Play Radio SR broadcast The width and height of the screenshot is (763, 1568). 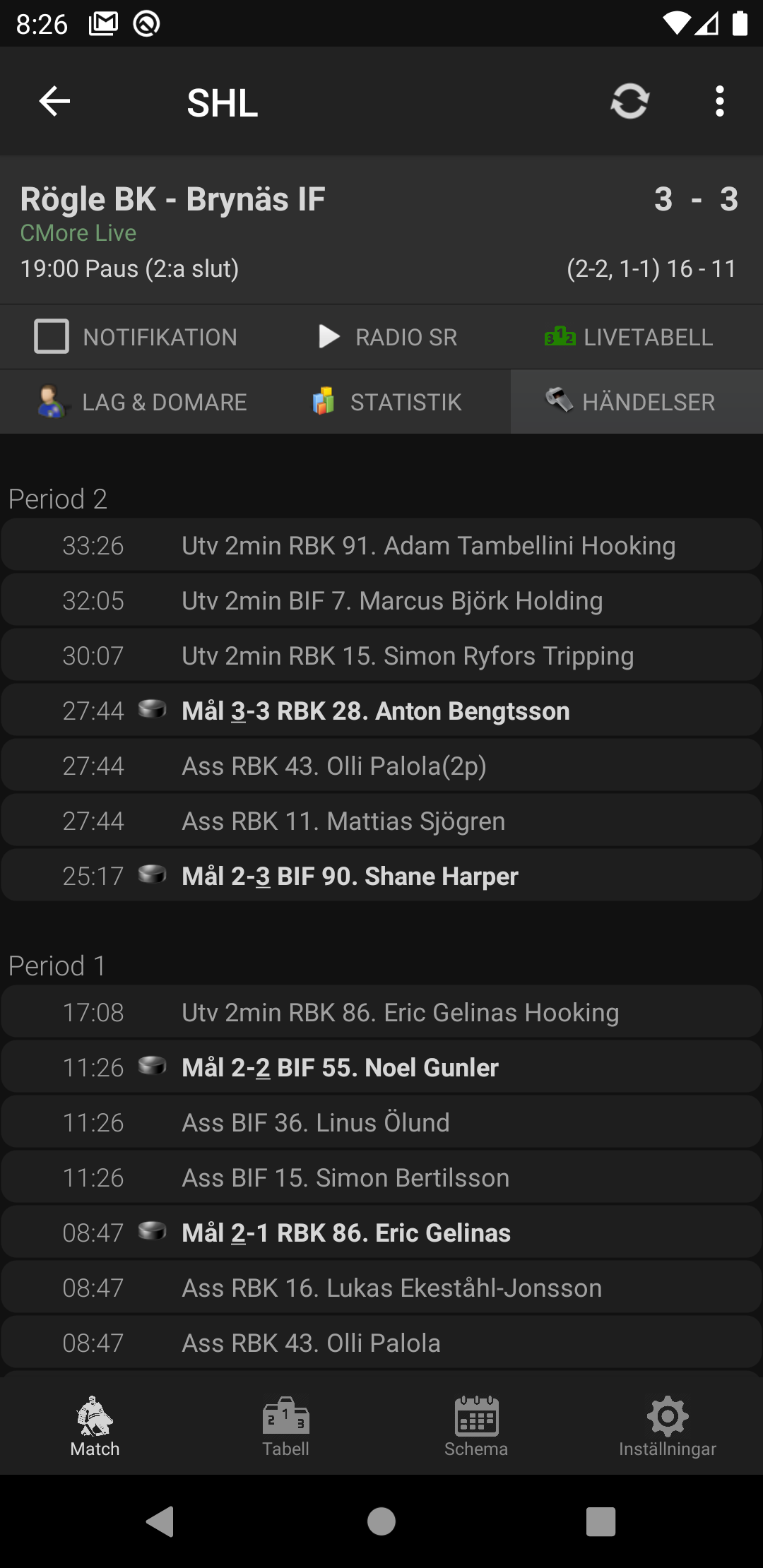(x=388, y=337)
